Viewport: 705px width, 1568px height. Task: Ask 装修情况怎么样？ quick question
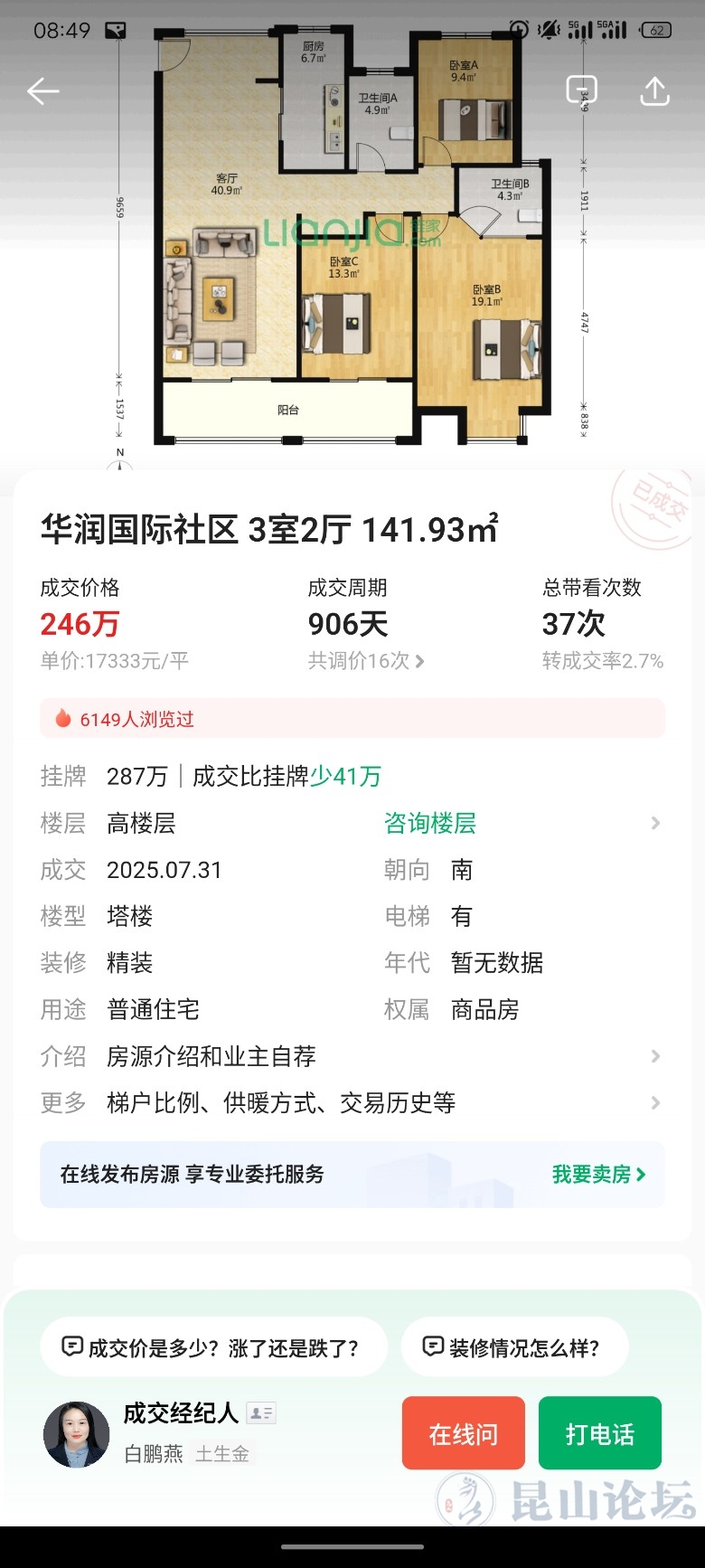pyautogui.click(x=513, y=1348)
